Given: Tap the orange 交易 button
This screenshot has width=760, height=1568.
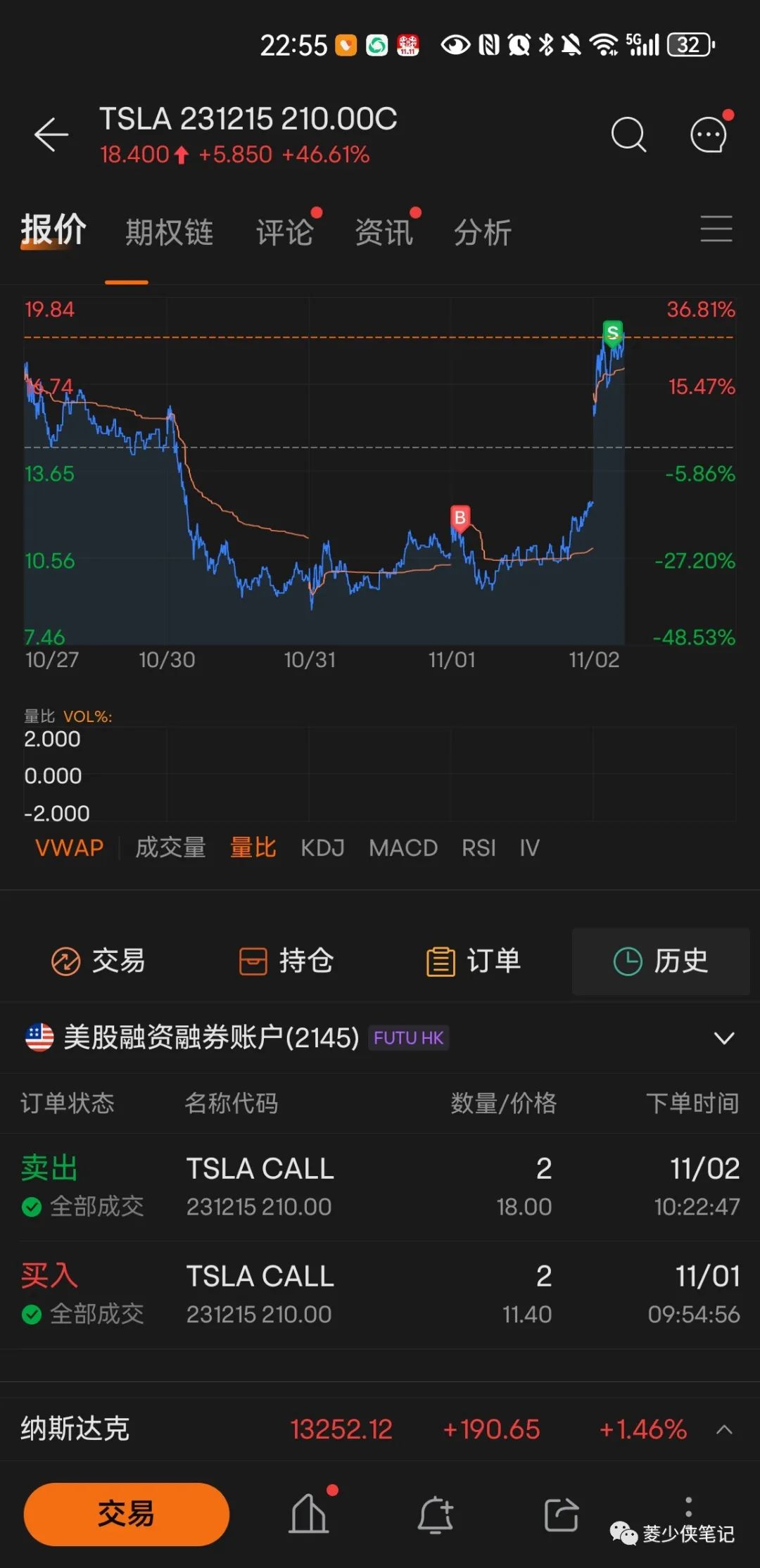Looking at the screenshot, I should point(127,1515).
